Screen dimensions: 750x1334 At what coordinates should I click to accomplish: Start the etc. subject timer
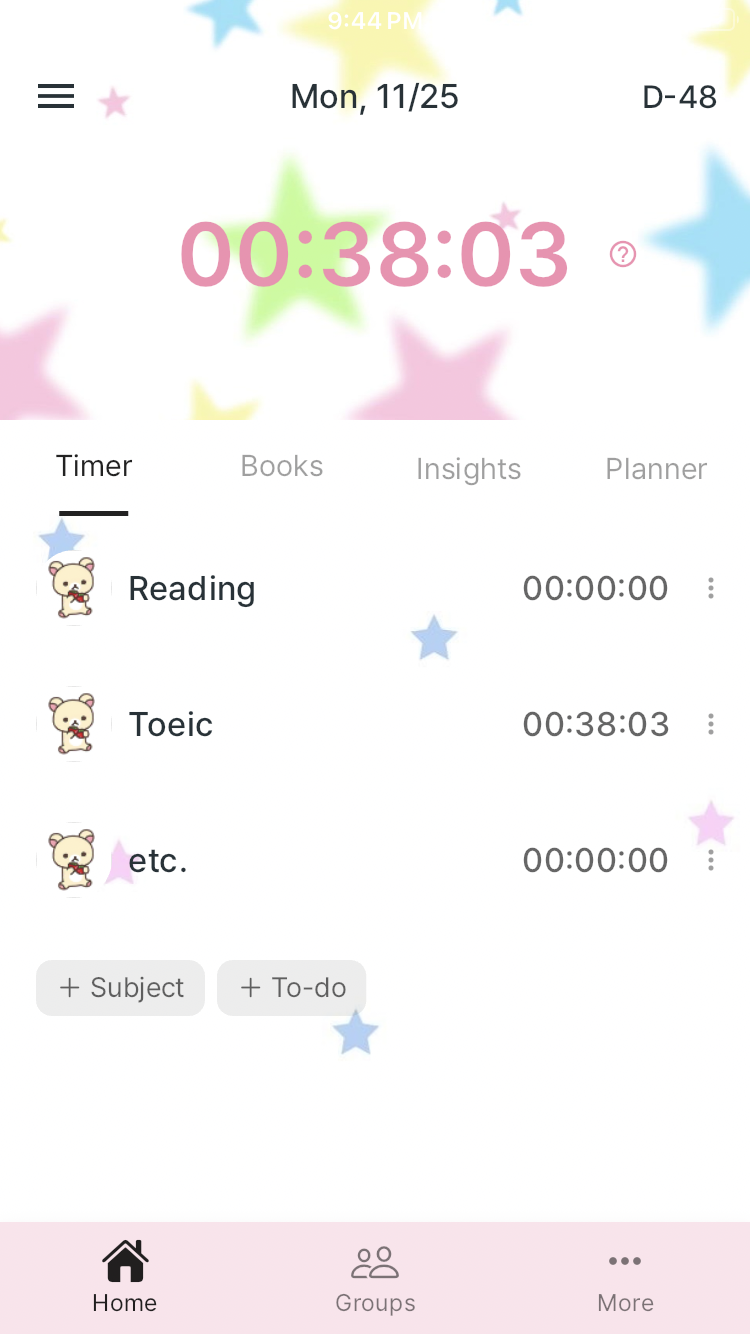click(73, 860)
